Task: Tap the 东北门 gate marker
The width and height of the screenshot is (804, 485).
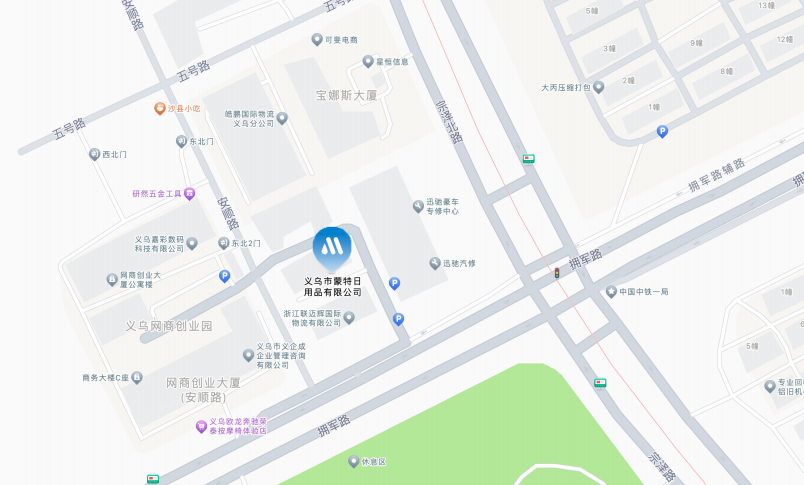Action: [x=181, y=142]
